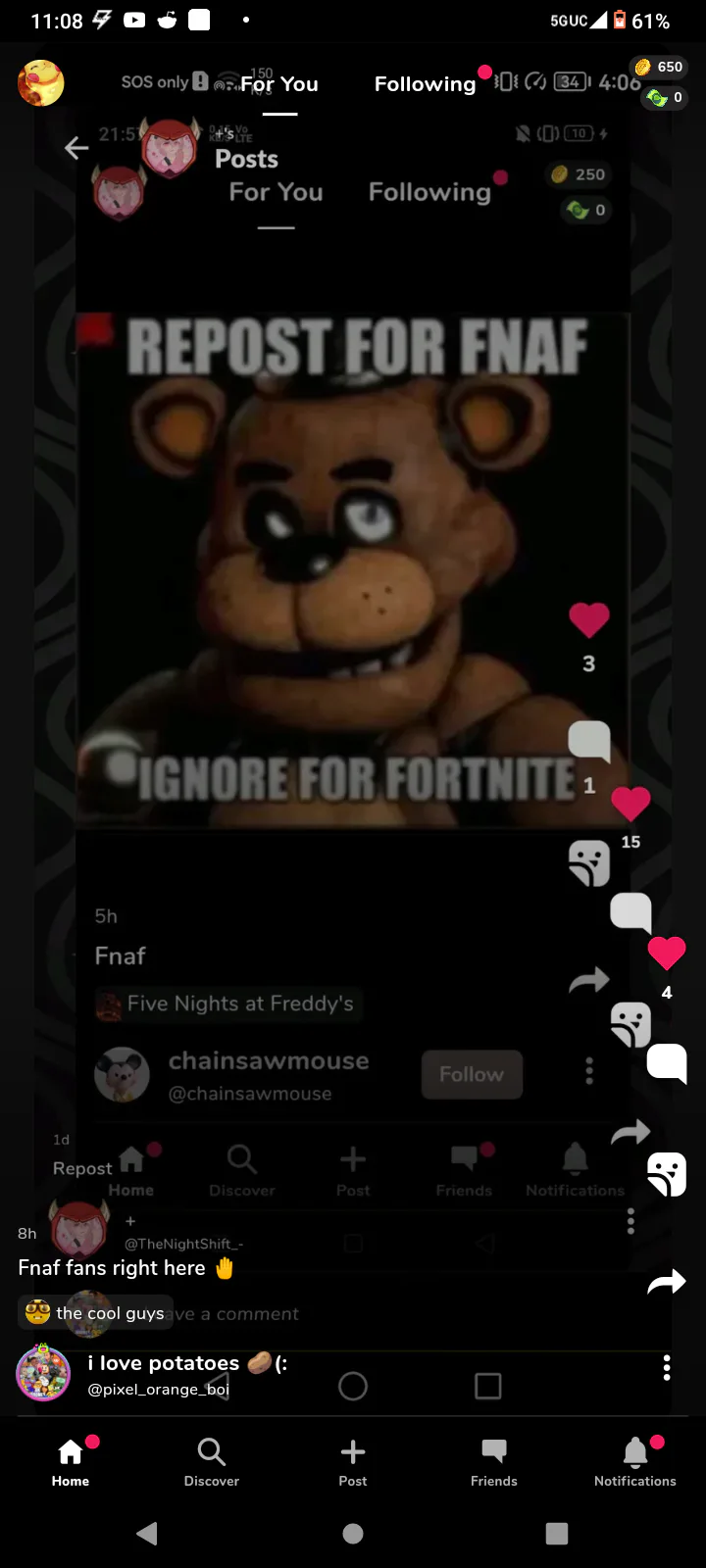Image resolution: width=706 pixels, height=1568 pixels.
Task: Tap the system back button
Action: coord(147,1534)
